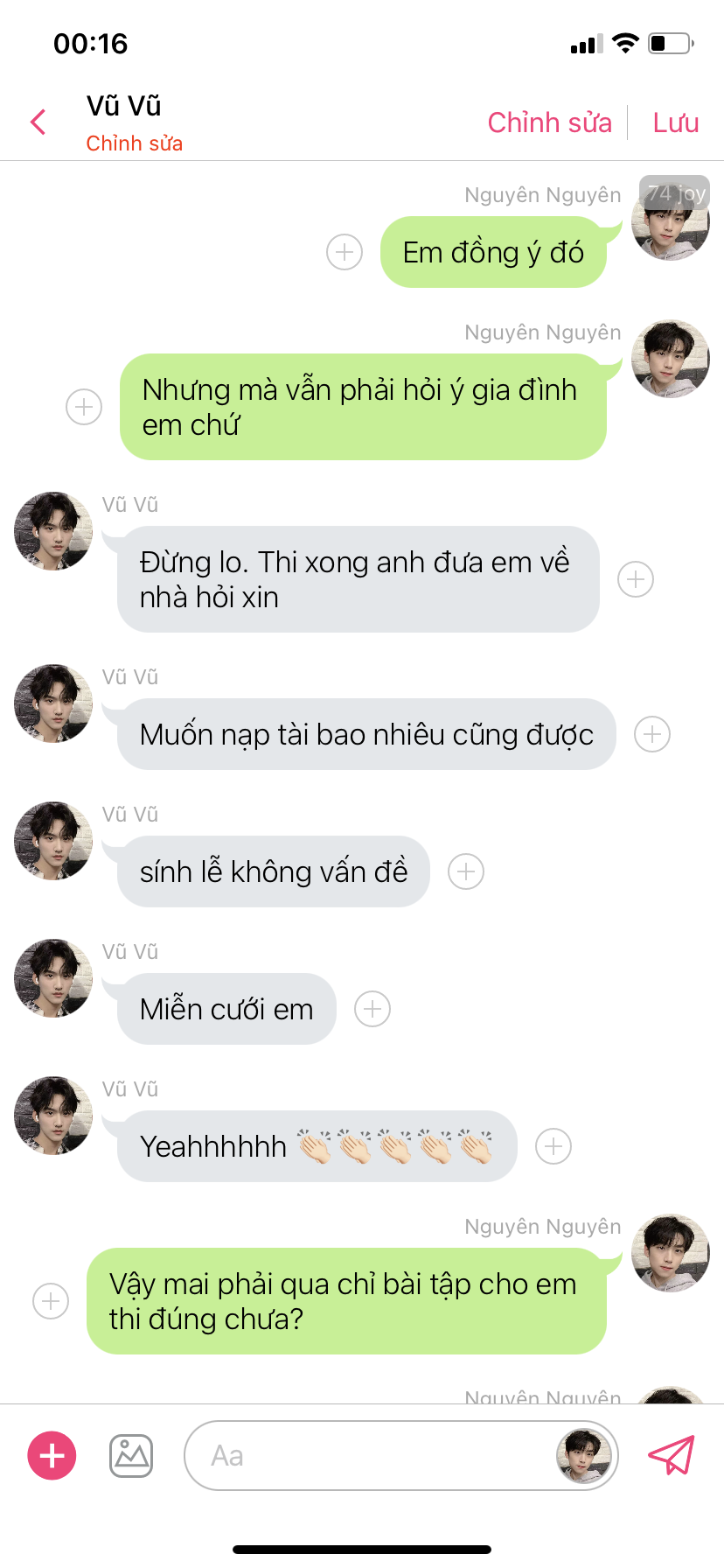The height and width of the screenshot is (1568, 724).
Task: Tap the plus beside "Nhưng mà vẫn phải hỏi" message
Action: pos(84,407)
